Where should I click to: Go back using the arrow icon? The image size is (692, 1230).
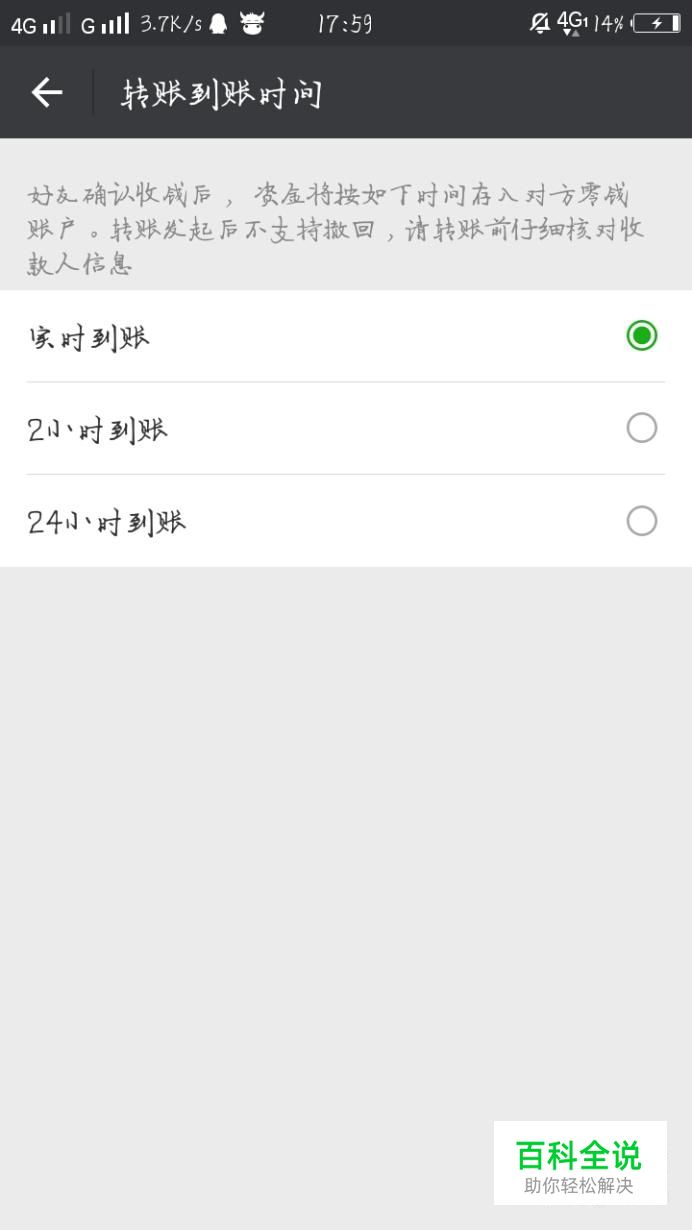tap(47, 93)
